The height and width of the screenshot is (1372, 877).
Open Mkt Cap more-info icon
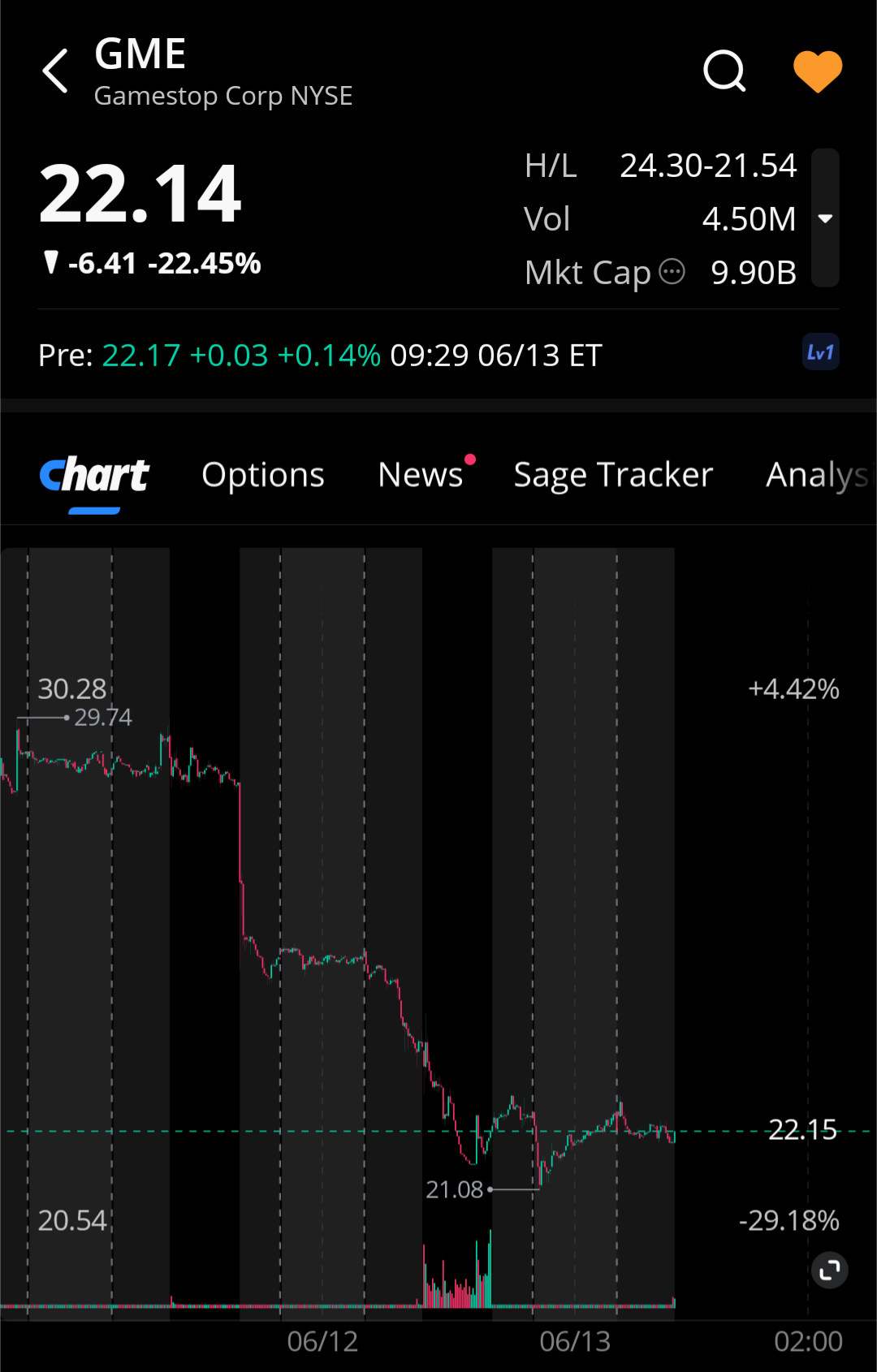pos(672,272)
